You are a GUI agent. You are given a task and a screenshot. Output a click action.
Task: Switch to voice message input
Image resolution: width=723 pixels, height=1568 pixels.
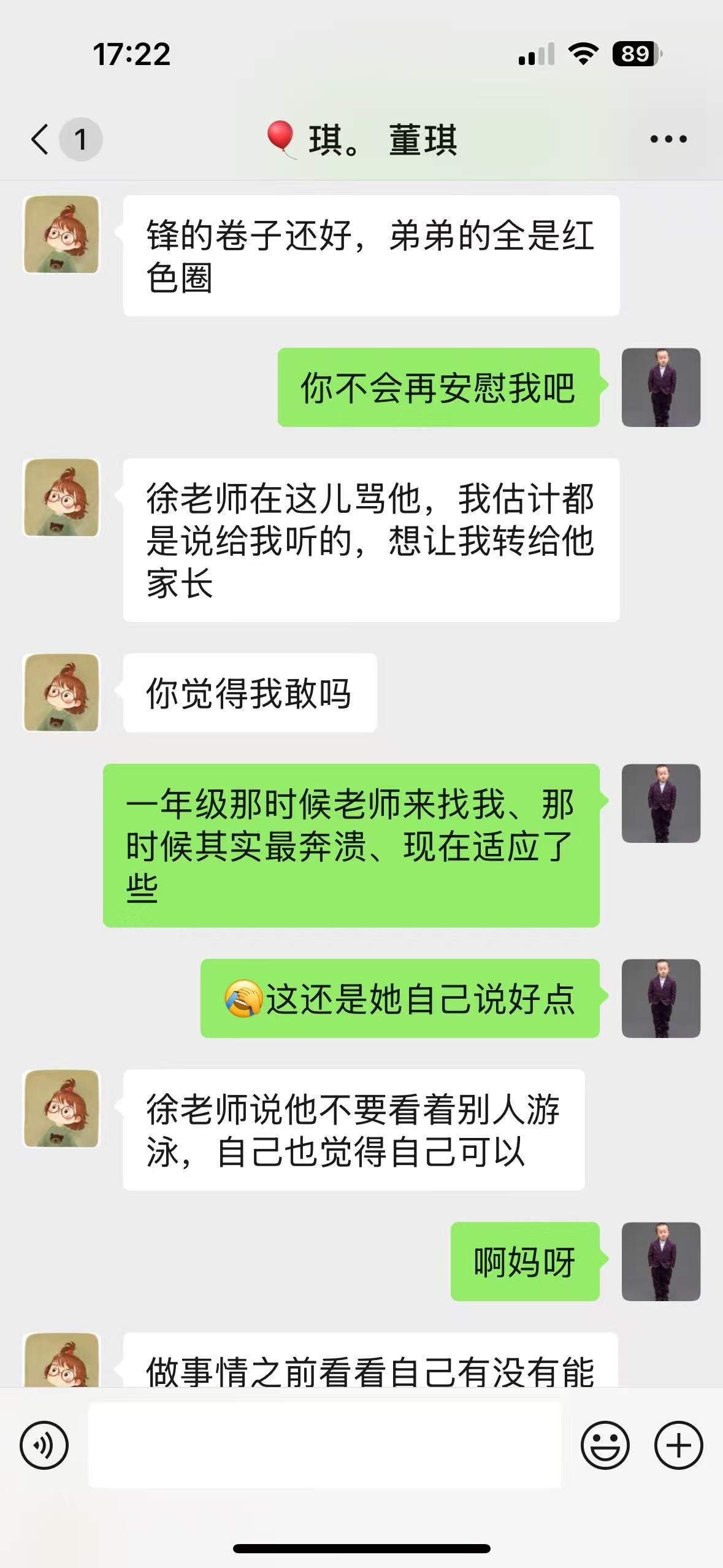pyautogui.click(x=44, y=1445)
